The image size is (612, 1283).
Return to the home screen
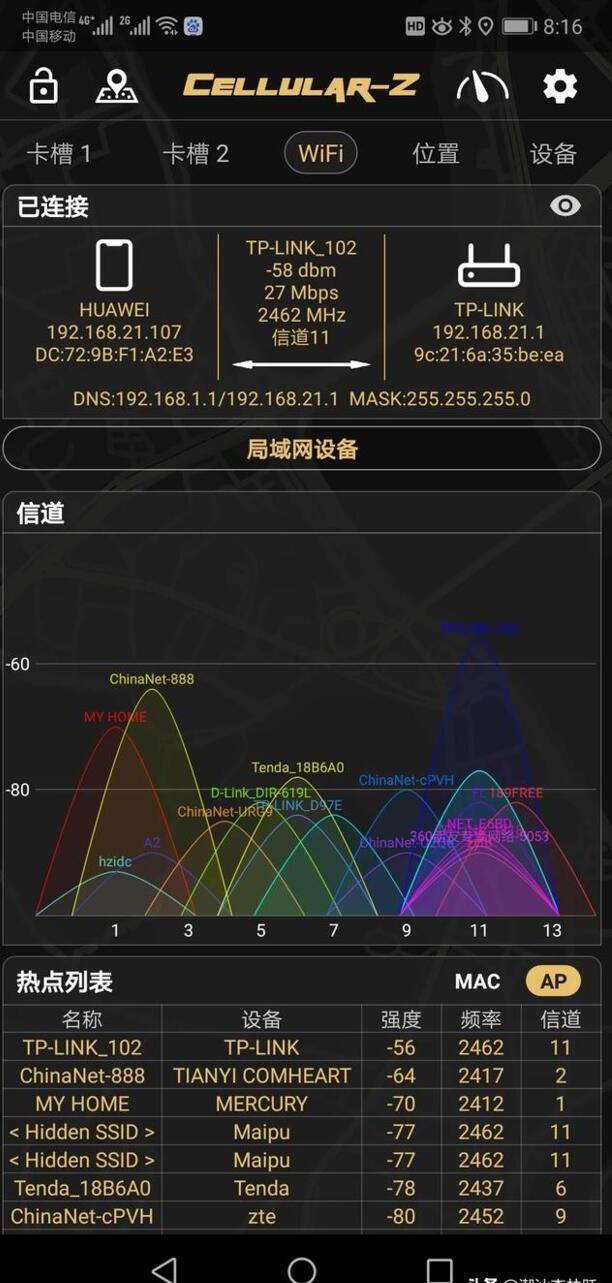click(301, 1269)
